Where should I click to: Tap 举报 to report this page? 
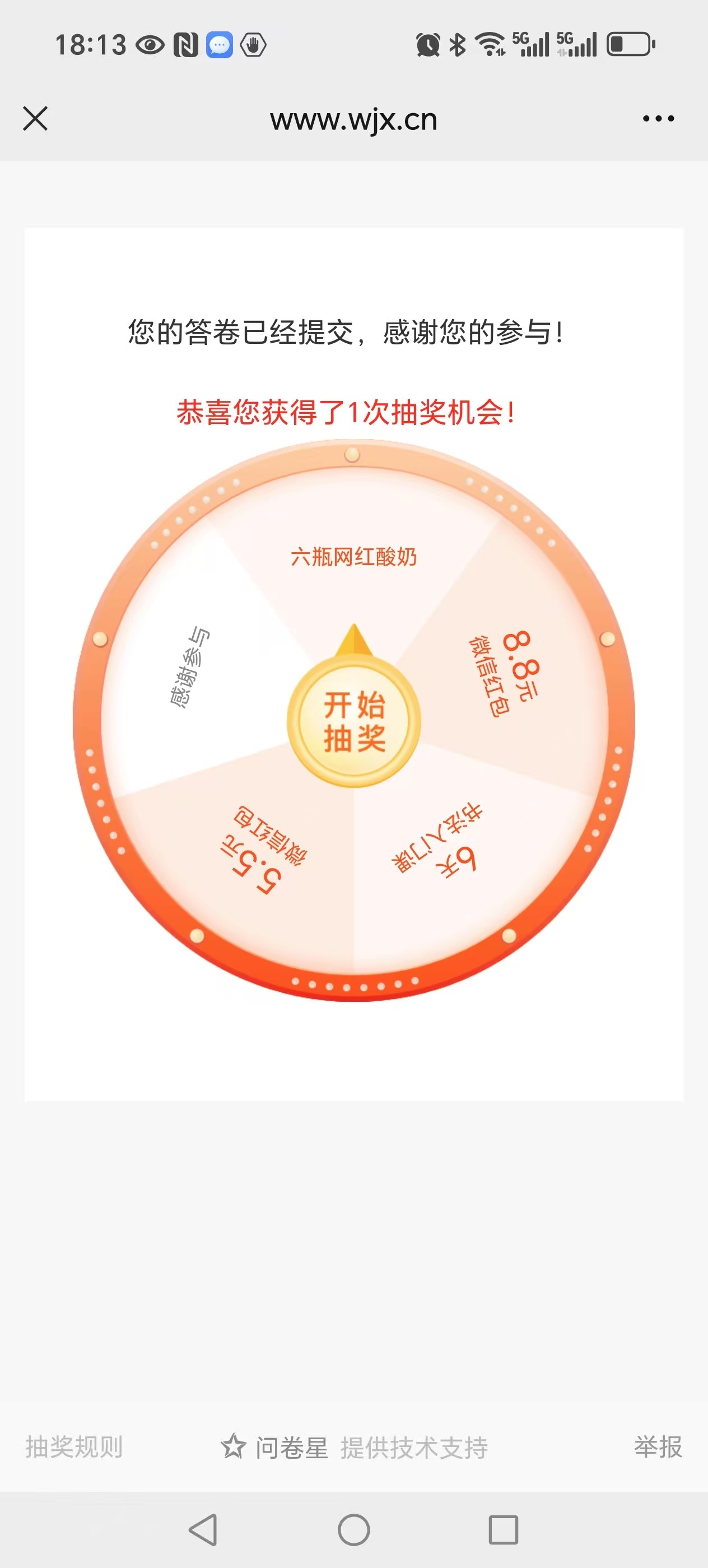pos(658,1446)
